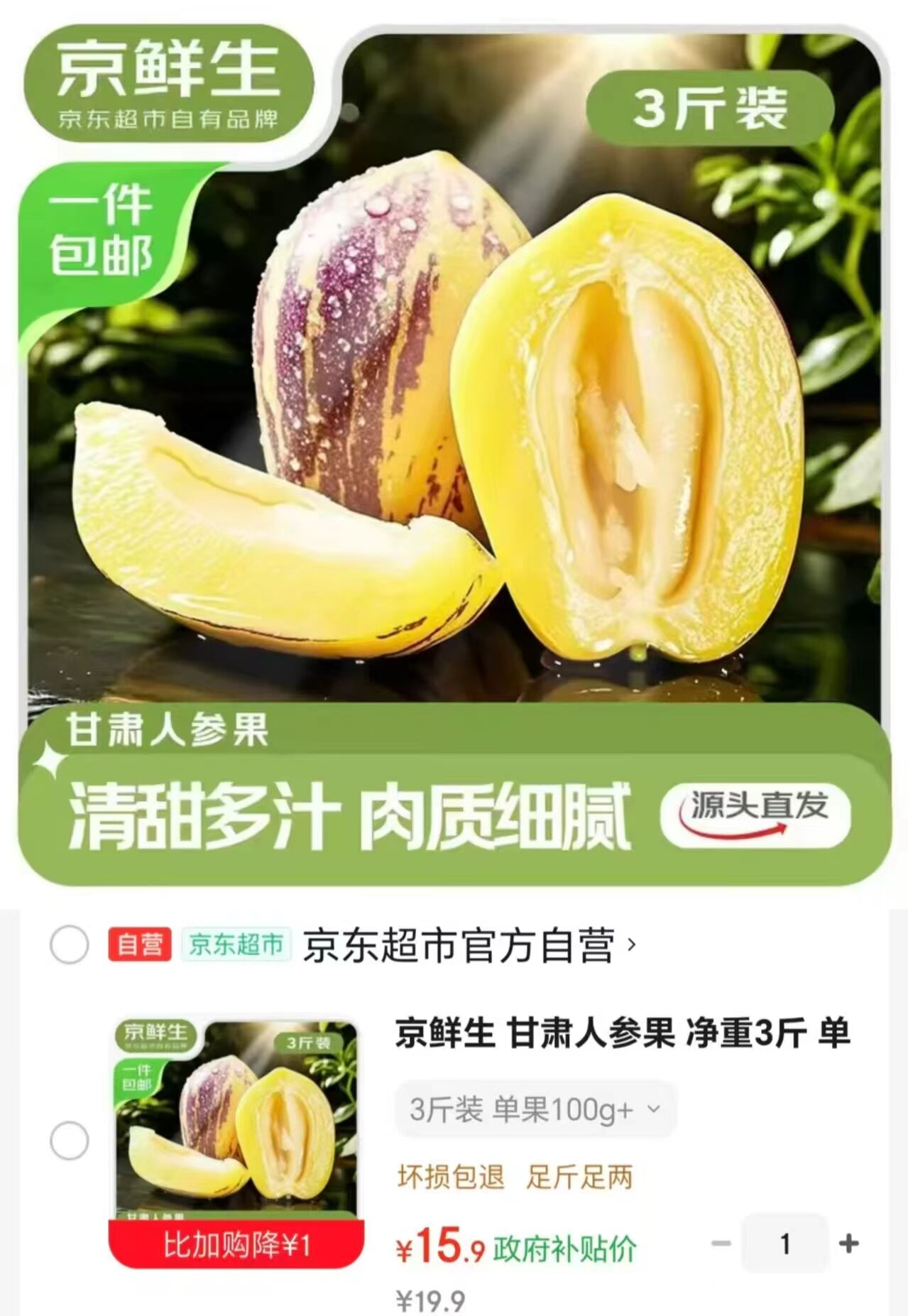
Task: Expand the 3斤装 单果100g+ spec dropdown
Action: click(535, 1109)
